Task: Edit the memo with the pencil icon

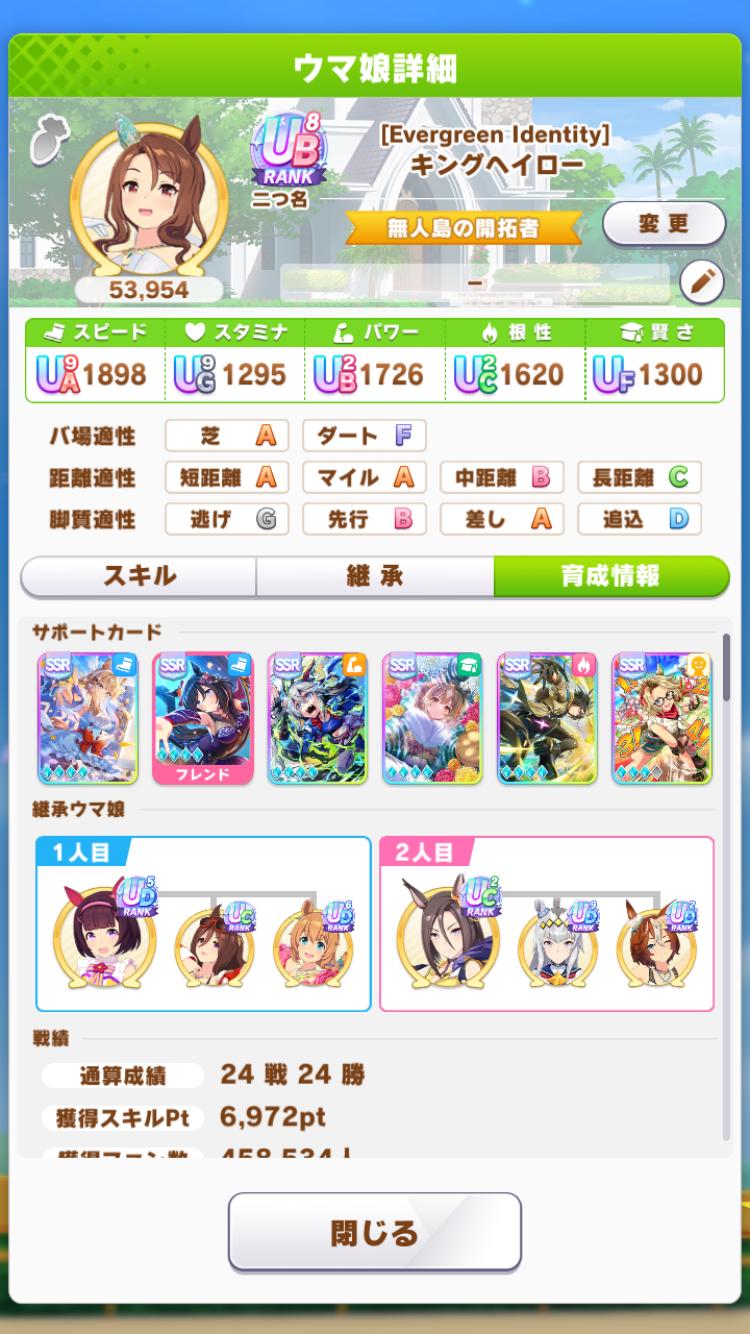Action: (x=701, y=283)
